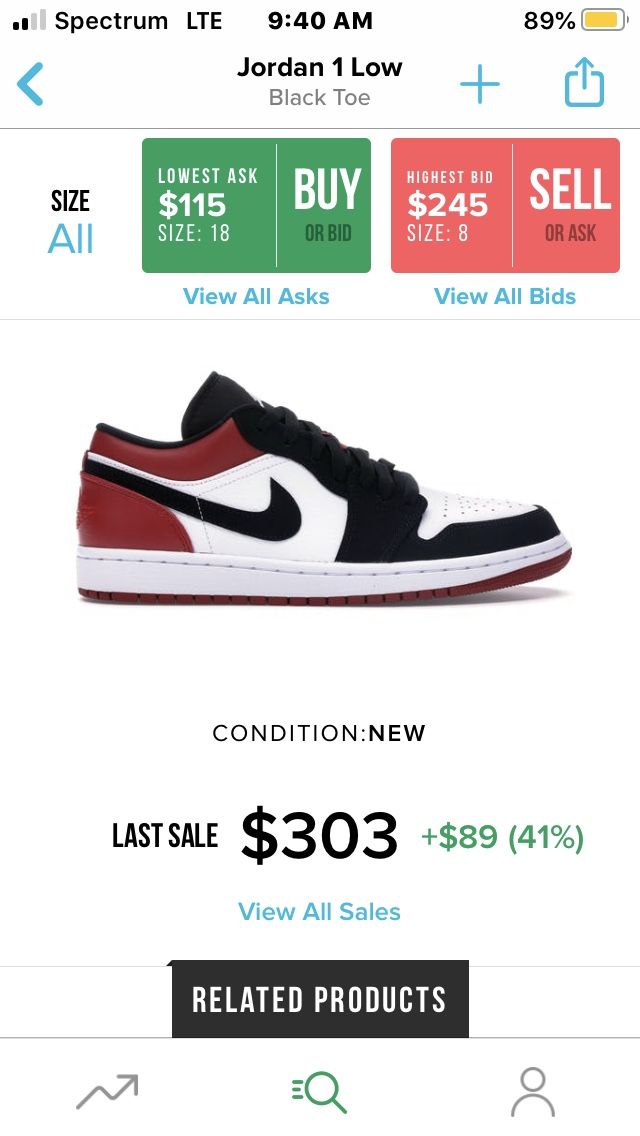Tap the red Sell or Ask button
The image size is (640, 1136).
(x=505, y=205)
